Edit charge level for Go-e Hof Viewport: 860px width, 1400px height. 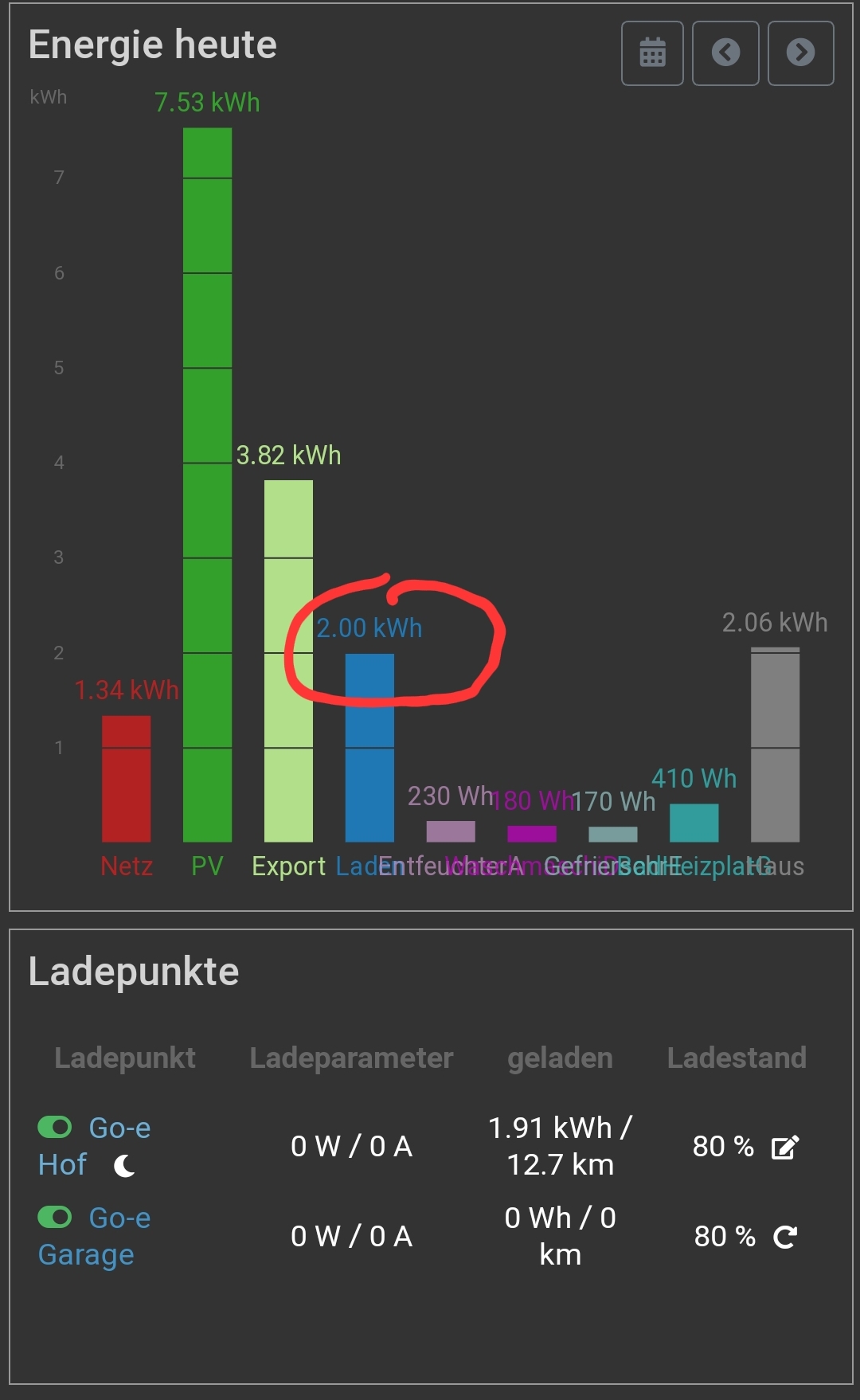tap(784, 1148)
